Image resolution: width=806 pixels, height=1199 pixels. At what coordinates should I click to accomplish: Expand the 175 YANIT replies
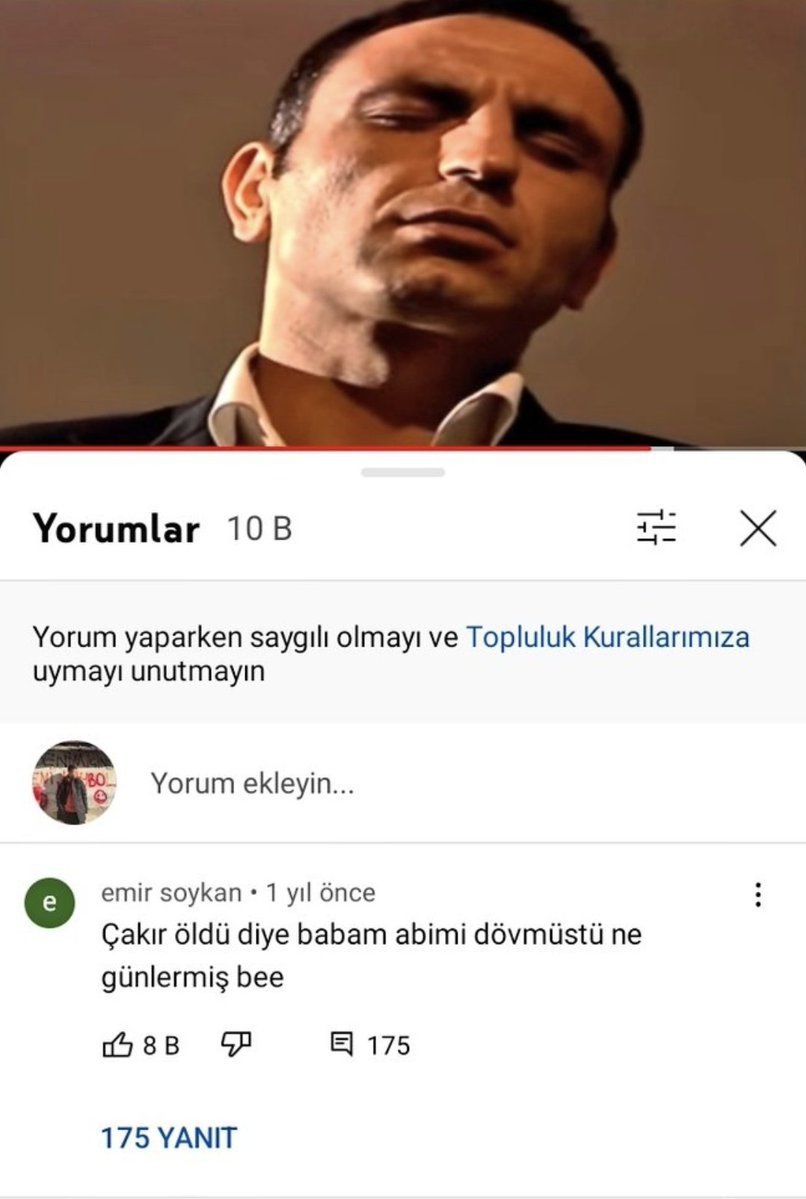pyautogui.click(x=169, y=1138)
